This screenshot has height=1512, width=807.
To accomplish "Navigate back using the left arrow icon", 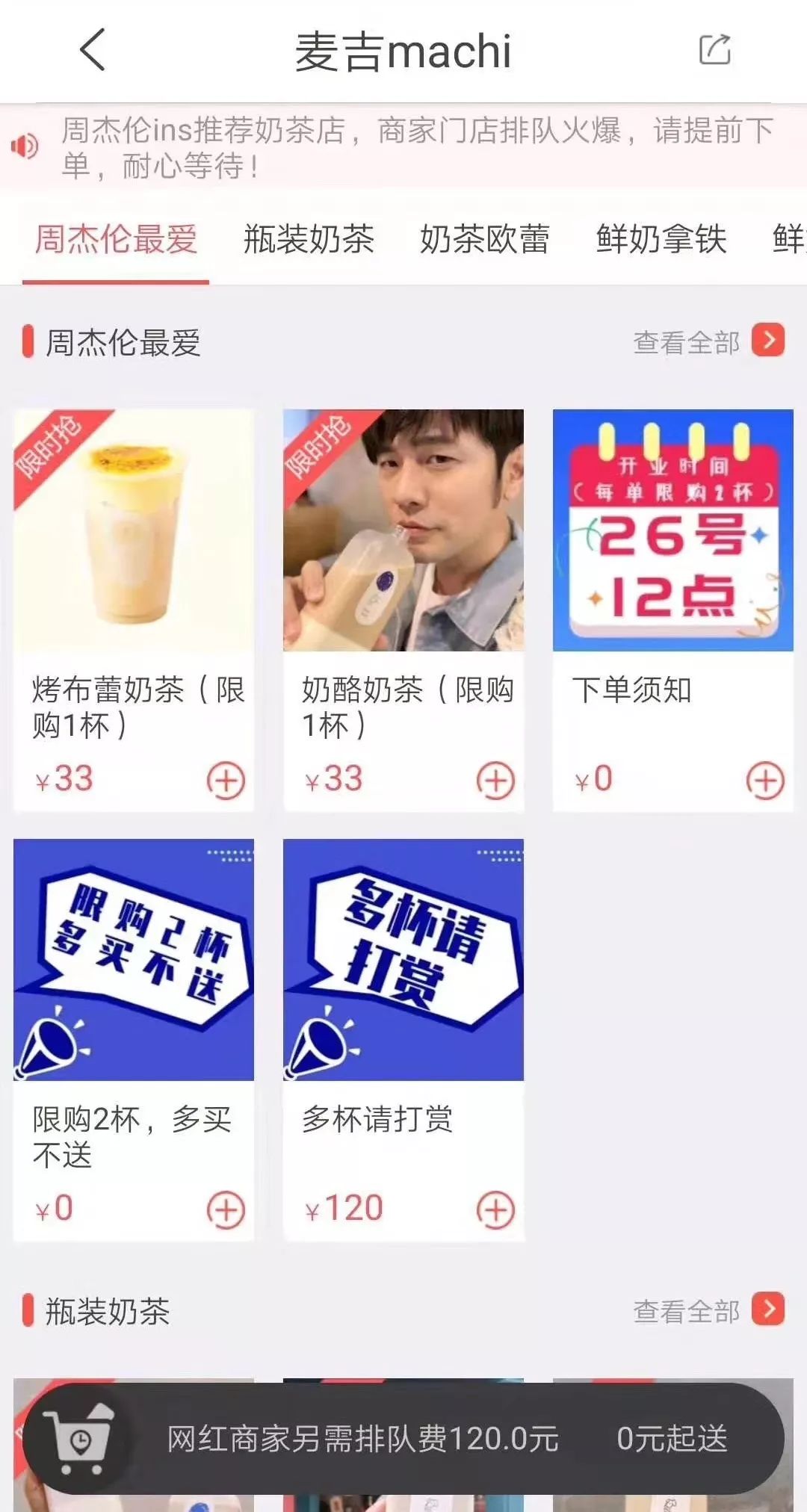I will click(x=90, y=51).
